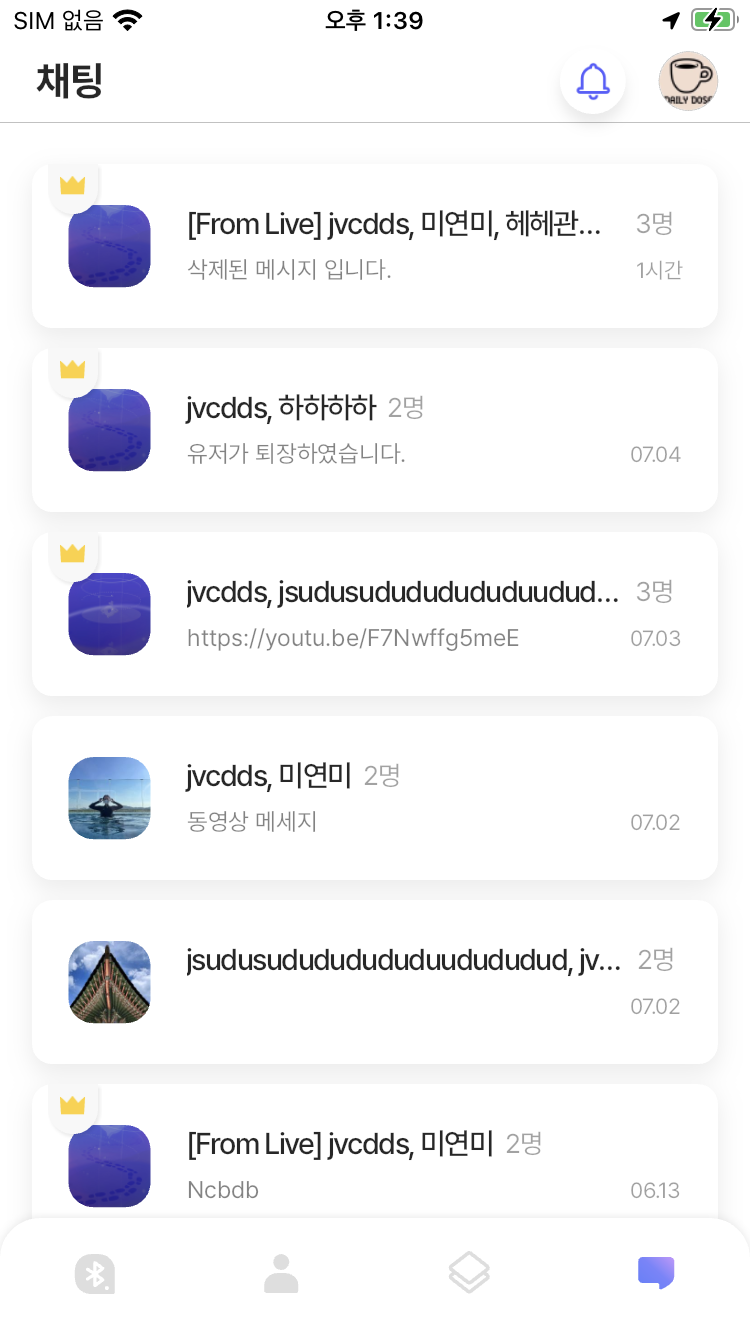
Task: Open the DAILY DOSE profile avatar
Action: point(688,81)
